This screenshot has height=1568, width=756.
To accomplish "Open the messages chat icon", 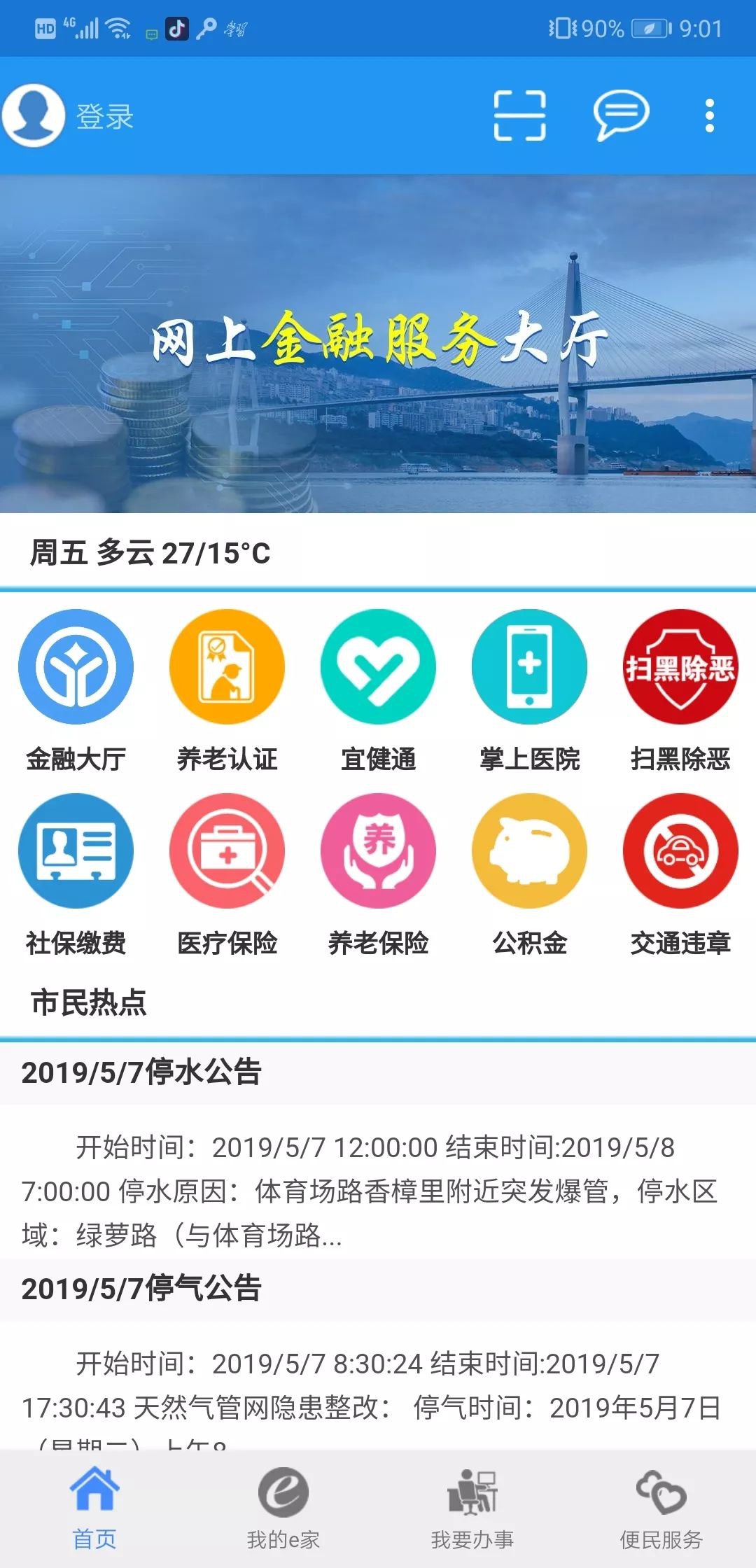I will [x=620, y=115].
